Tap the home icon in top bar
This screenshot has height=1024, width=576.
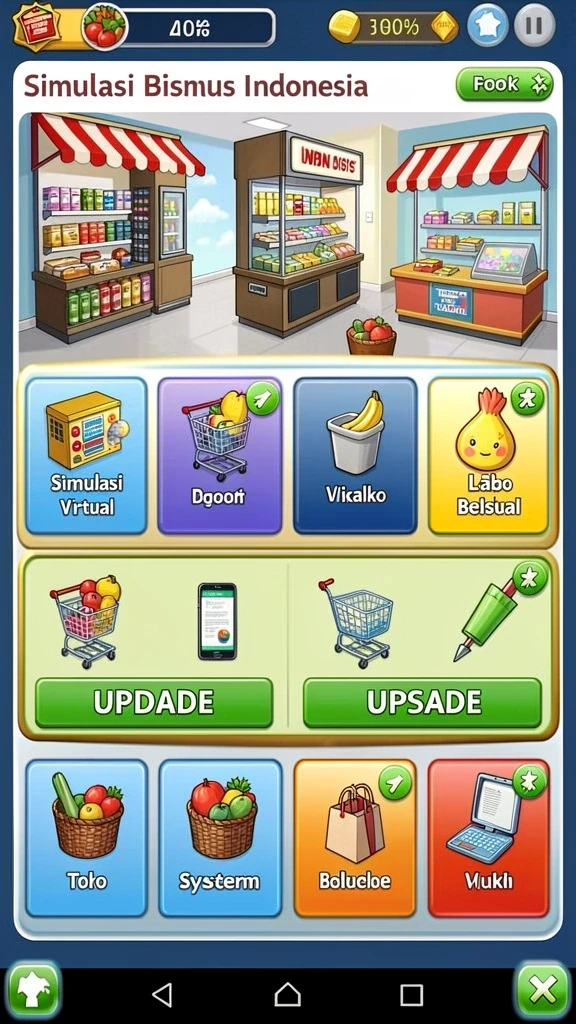pos(488,26)
